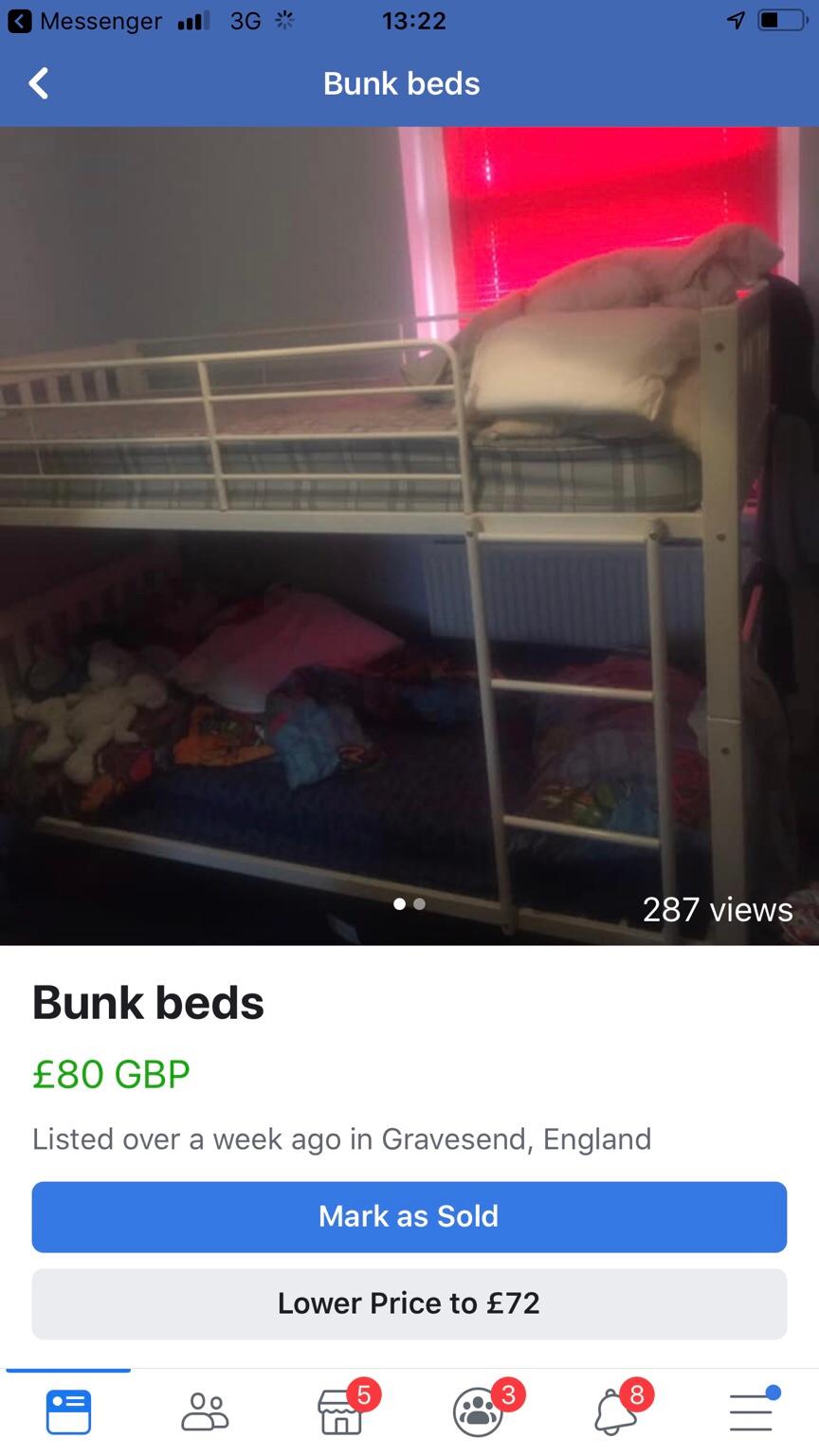Open the shop icon with 5 notifications
Viewport: 819px width, 1456px height.
click(x=340, y=1412)
